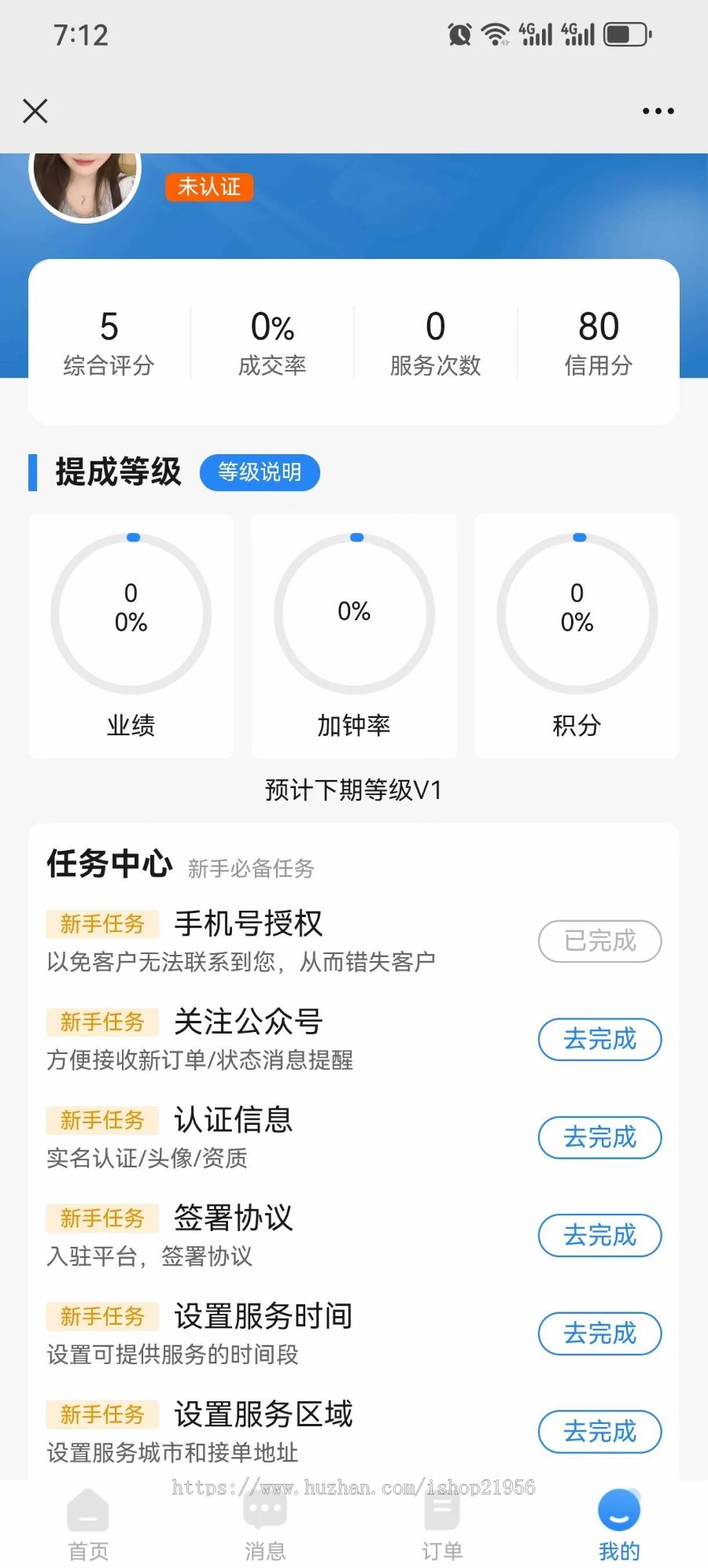Mark 关注公众号 task via 去完成

(x=599, y=1040)
